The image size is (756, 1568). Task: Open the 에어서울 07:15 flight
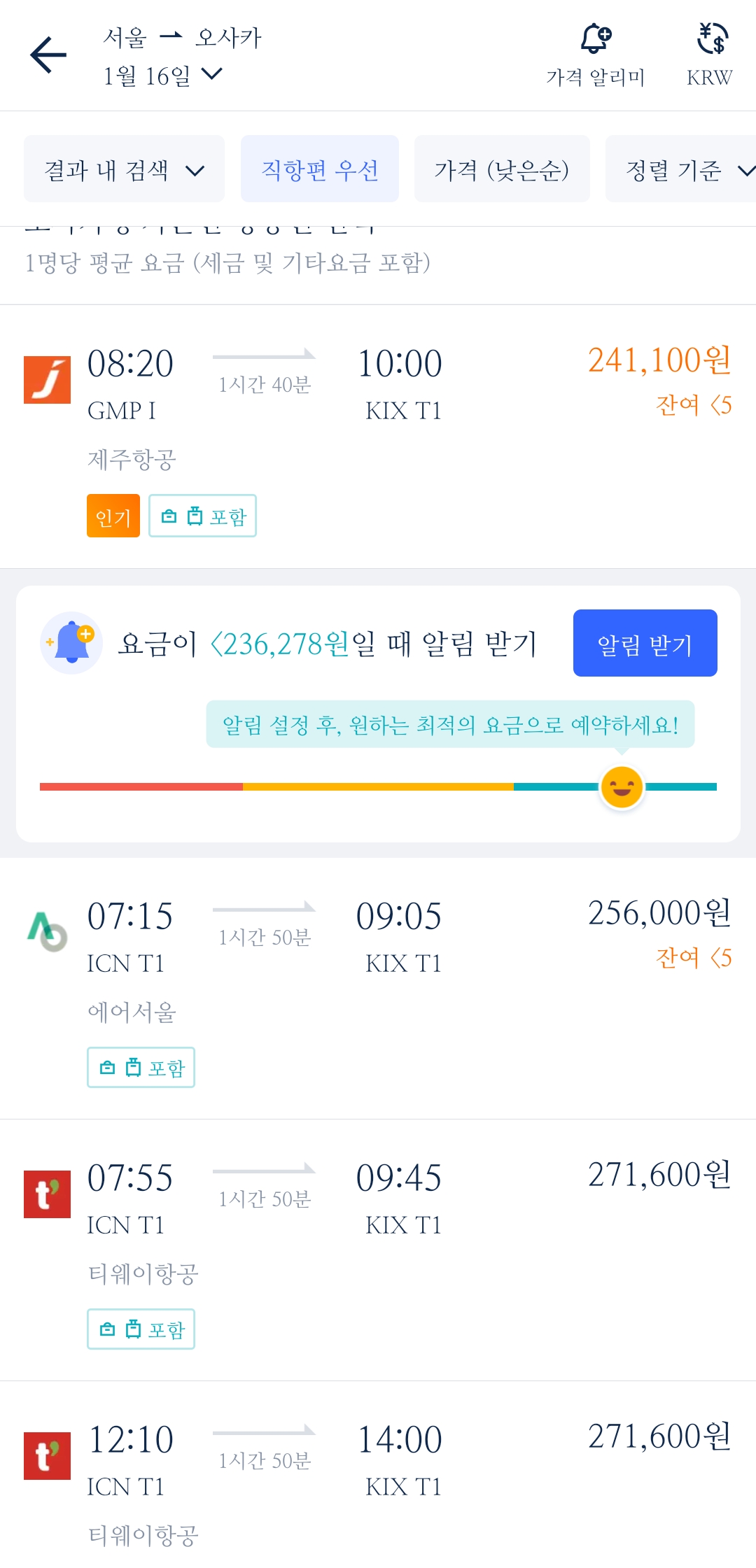pyautogui.click(x=378, y=989)
